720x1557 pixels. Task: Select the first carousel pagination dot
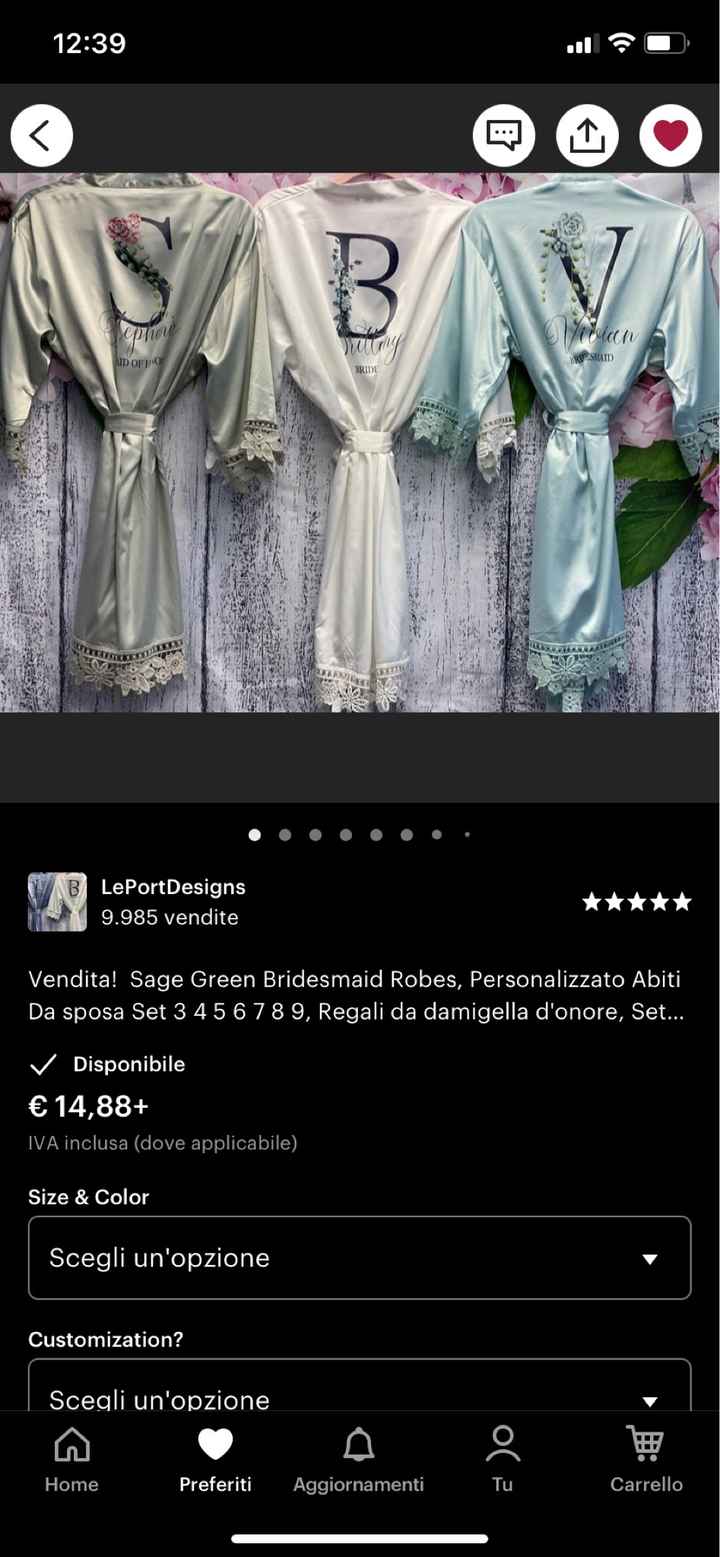pyautogui.click(x=254, y=834)
